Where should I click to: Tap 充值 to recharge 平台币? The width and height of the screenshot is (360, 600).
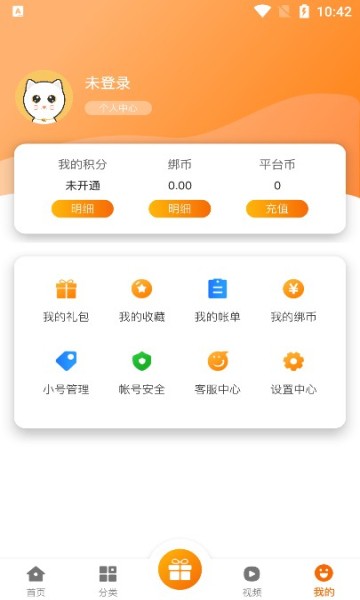(277, 209)
